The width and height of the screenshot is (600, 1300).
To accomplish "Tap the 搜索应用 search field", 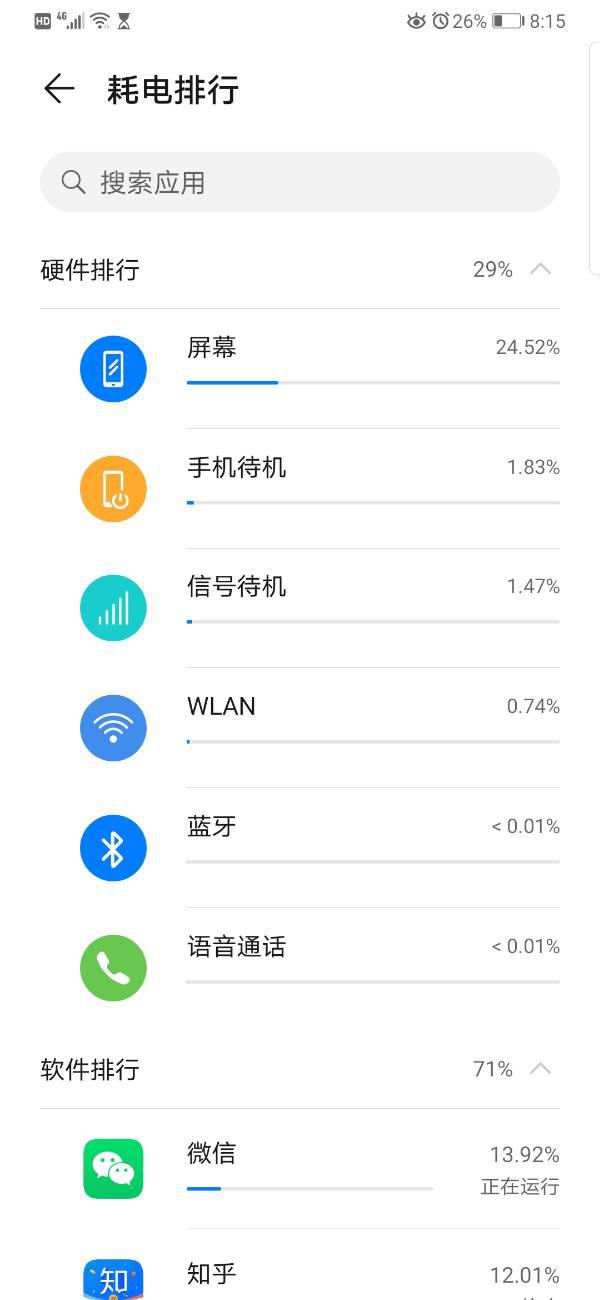I will [300, 182].
